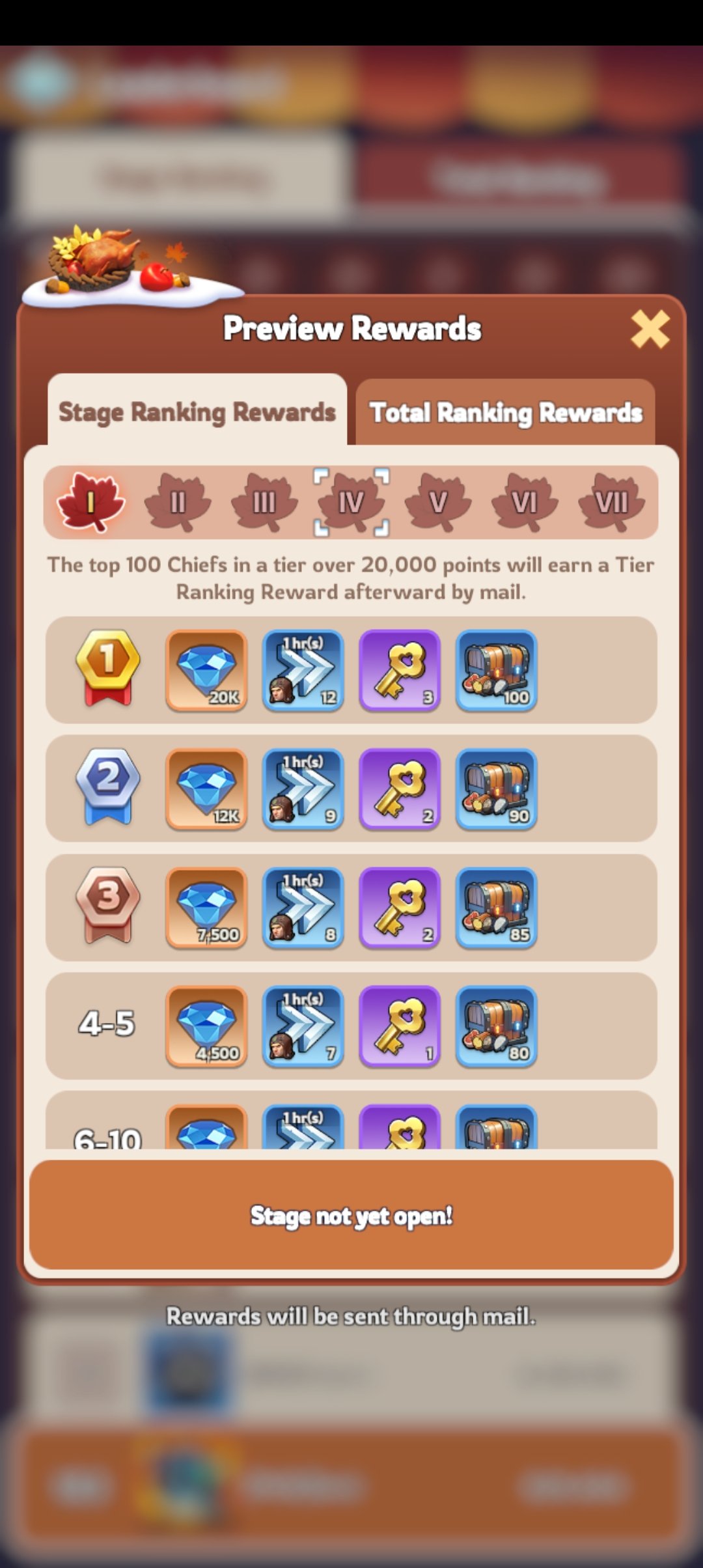Viewport: 703px width, 1568px height.
Task: View the 12 speedup reward for rank 1
Action: pyautogui.click(x=303, y=670)
